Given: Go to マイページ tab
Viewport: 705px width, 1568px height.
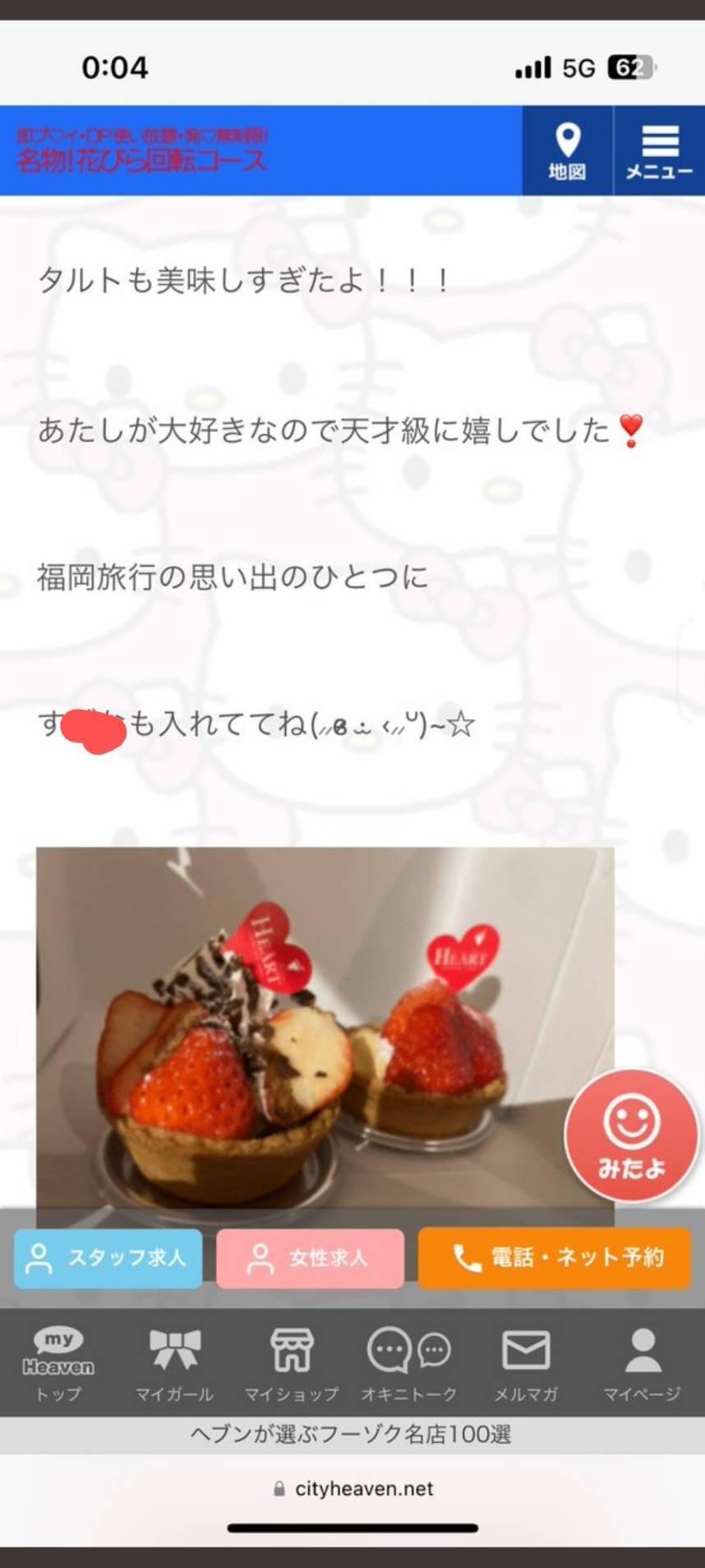Looking at the screenshot, I should coord(642,1363).
